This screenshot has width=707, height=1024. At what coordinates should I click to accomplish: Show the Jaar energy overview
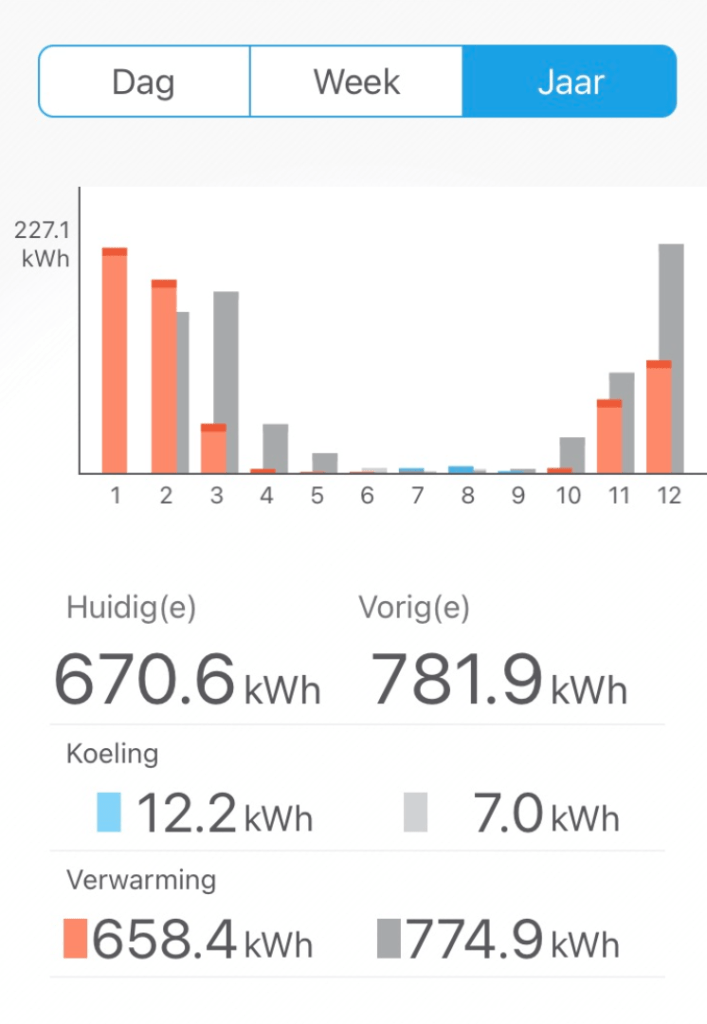569,81
